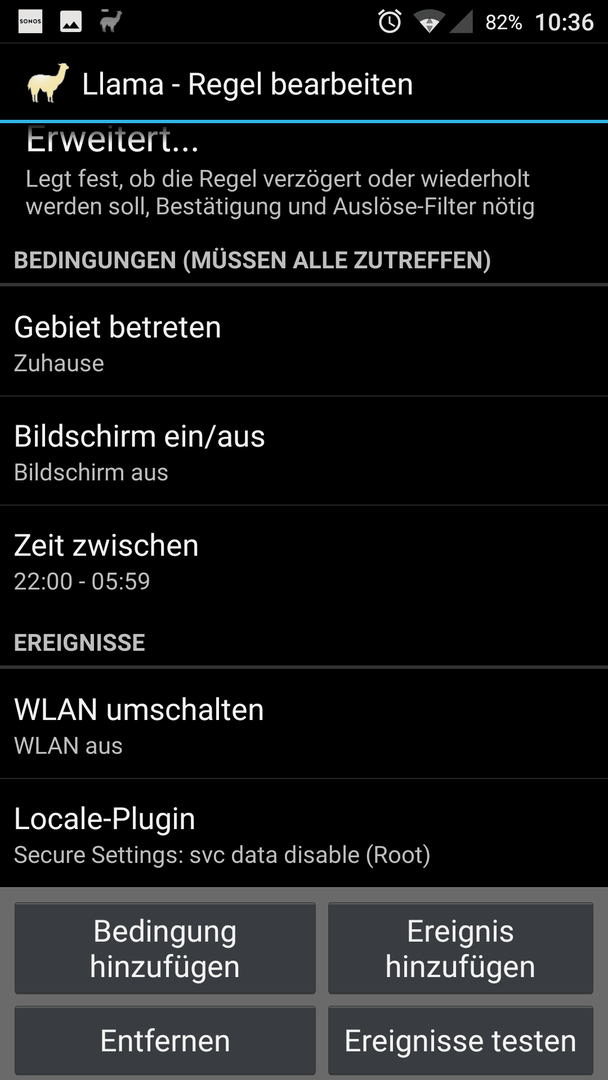Edit the Gebiet betreten Zuhause condition

click(304, 341)
